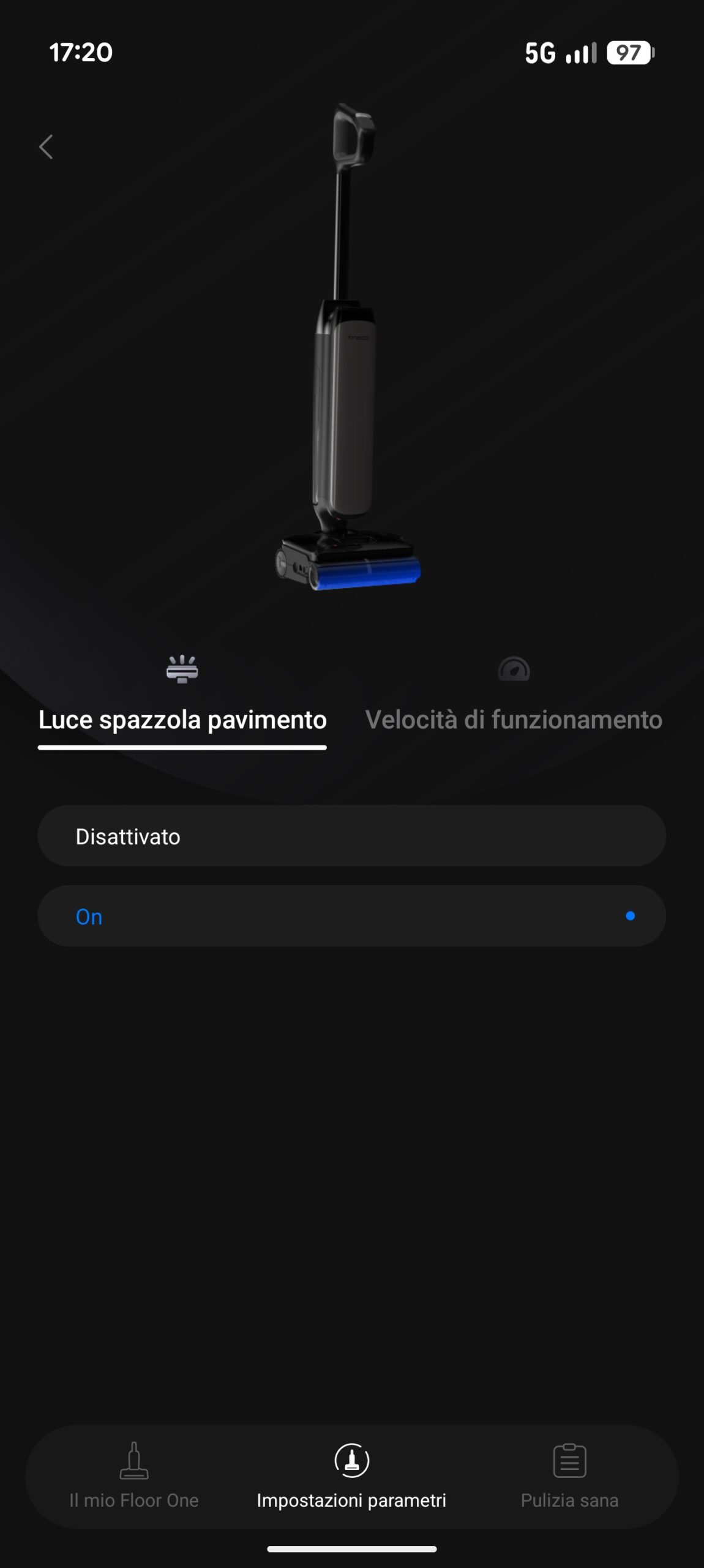Choose the Disattivato option
Image resolution: width=704 pixels, height=1568 pixels.
[351, 836]
